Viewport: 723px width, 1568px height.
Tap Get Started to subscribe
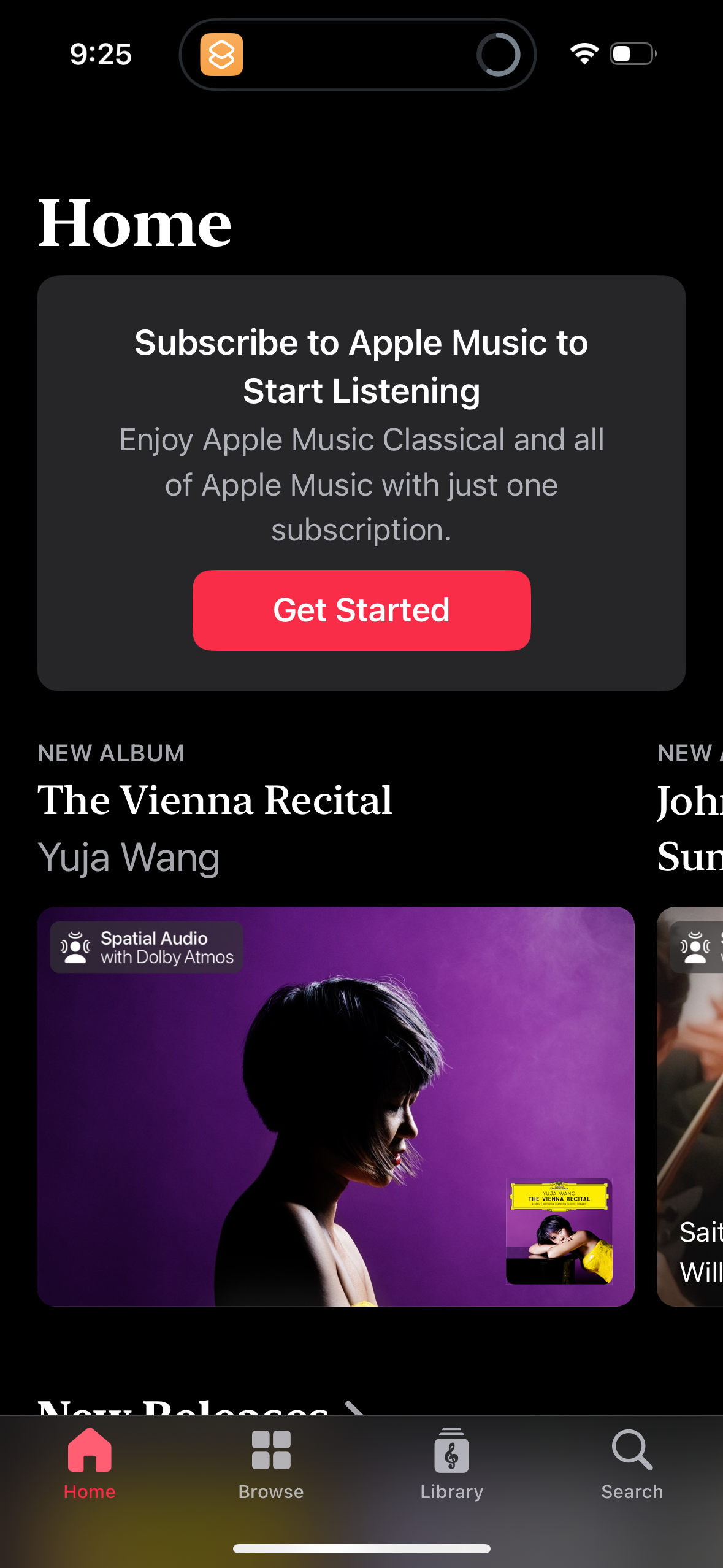pos(361,609)
